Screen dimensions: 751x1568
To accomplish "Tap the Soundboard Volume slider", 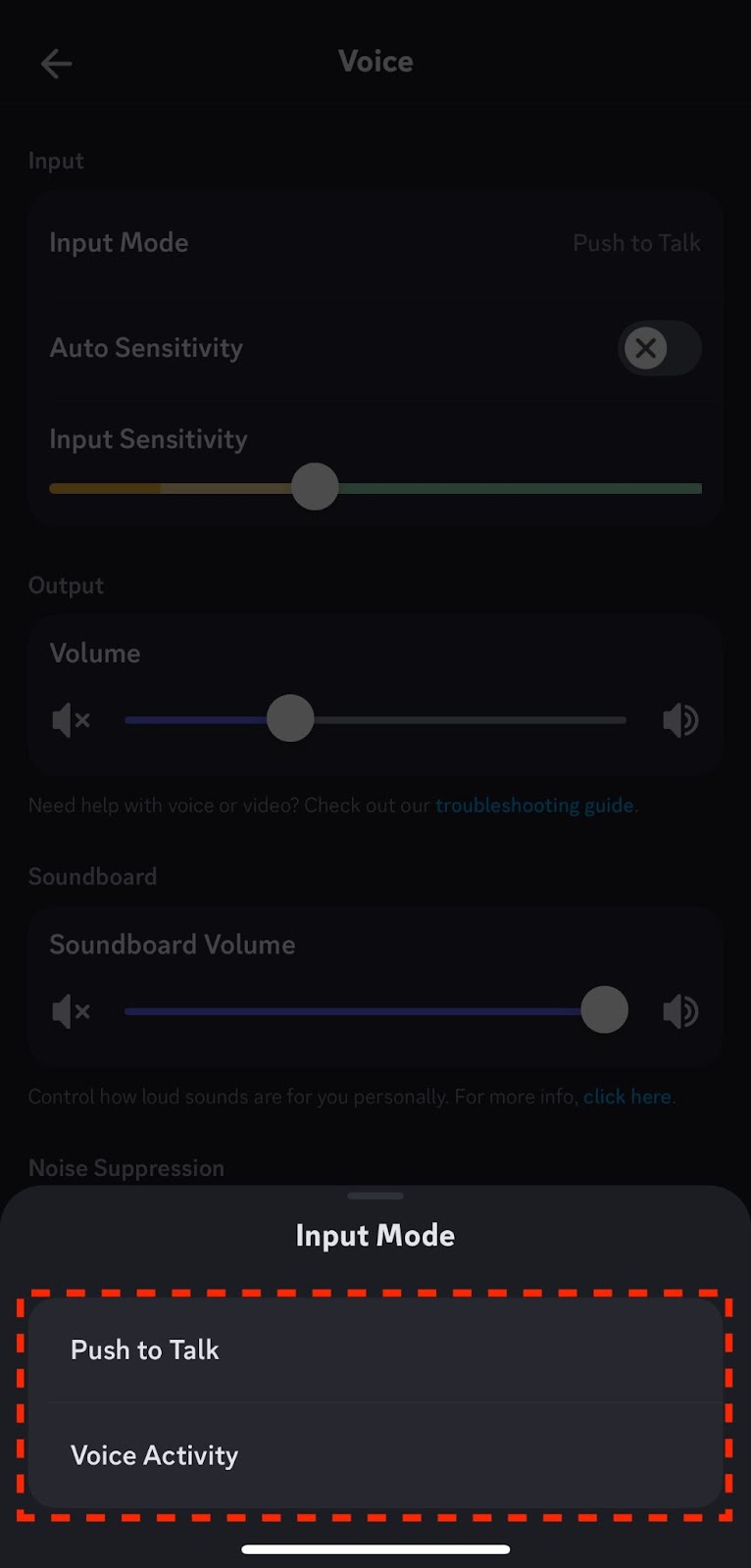I will (375, 1010).
